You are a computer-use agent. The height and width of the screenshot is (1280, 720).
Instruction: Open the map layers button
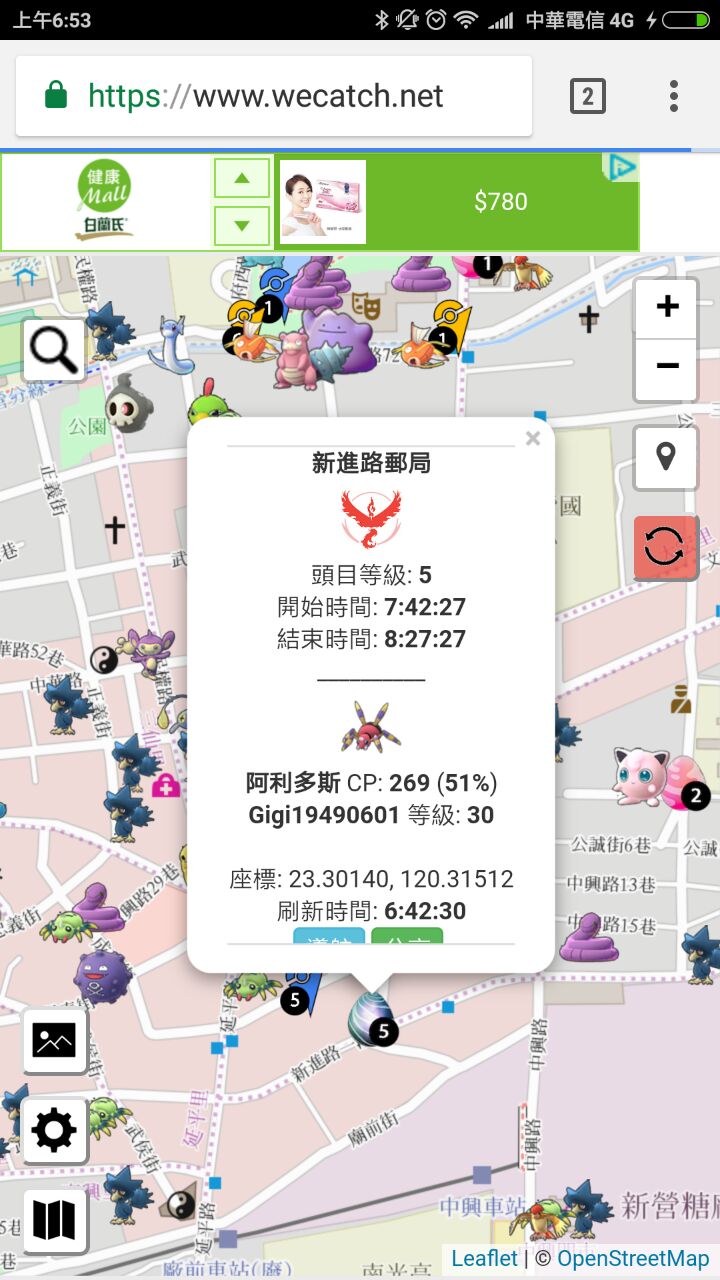pos(54,1220)
